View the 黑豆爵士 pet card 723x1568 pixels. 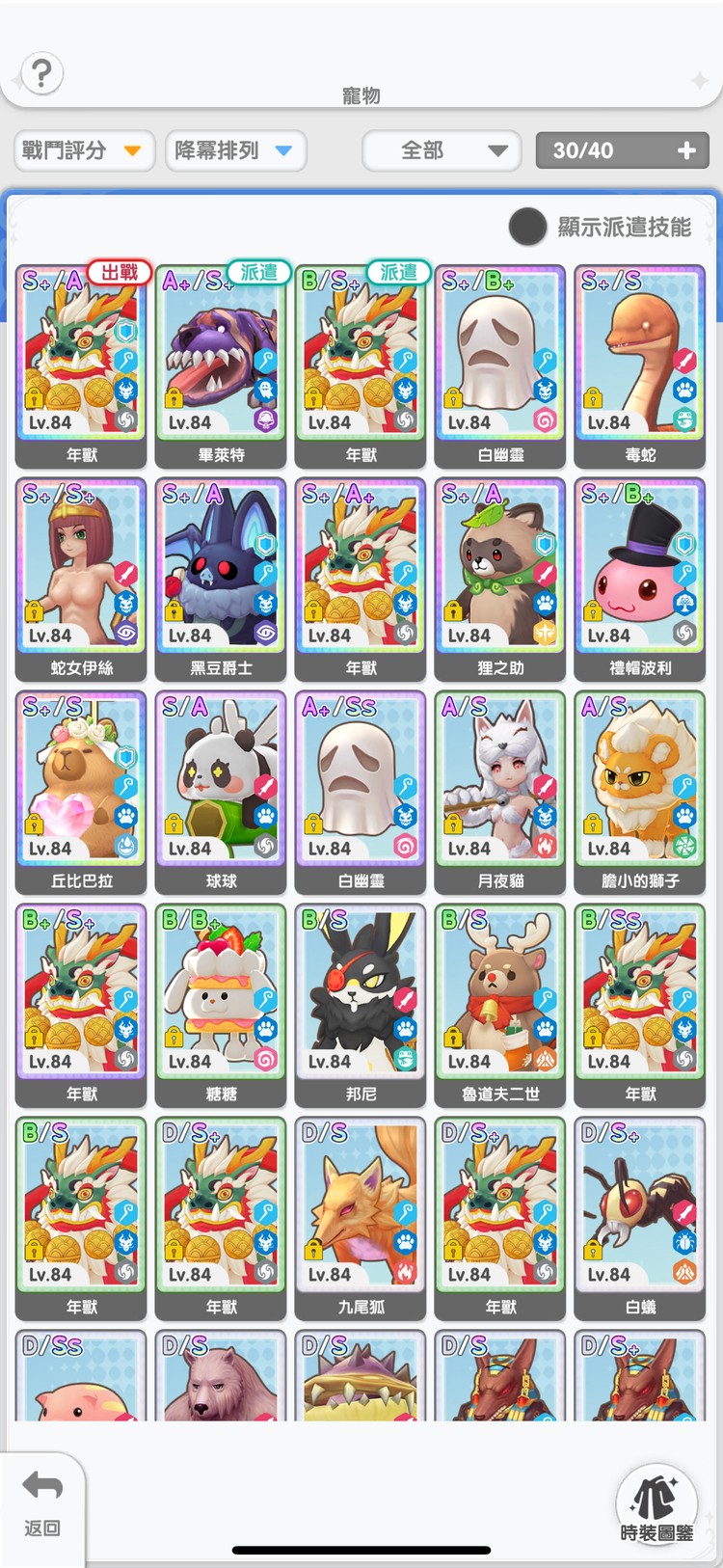coord(221,579)
